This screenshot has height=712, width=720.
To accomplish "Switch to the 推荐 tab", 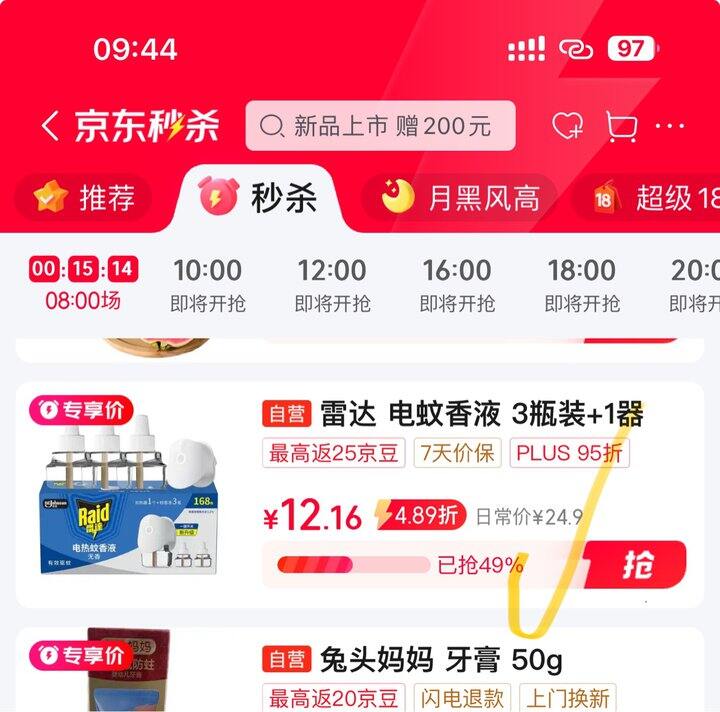I will coord(84,198).
